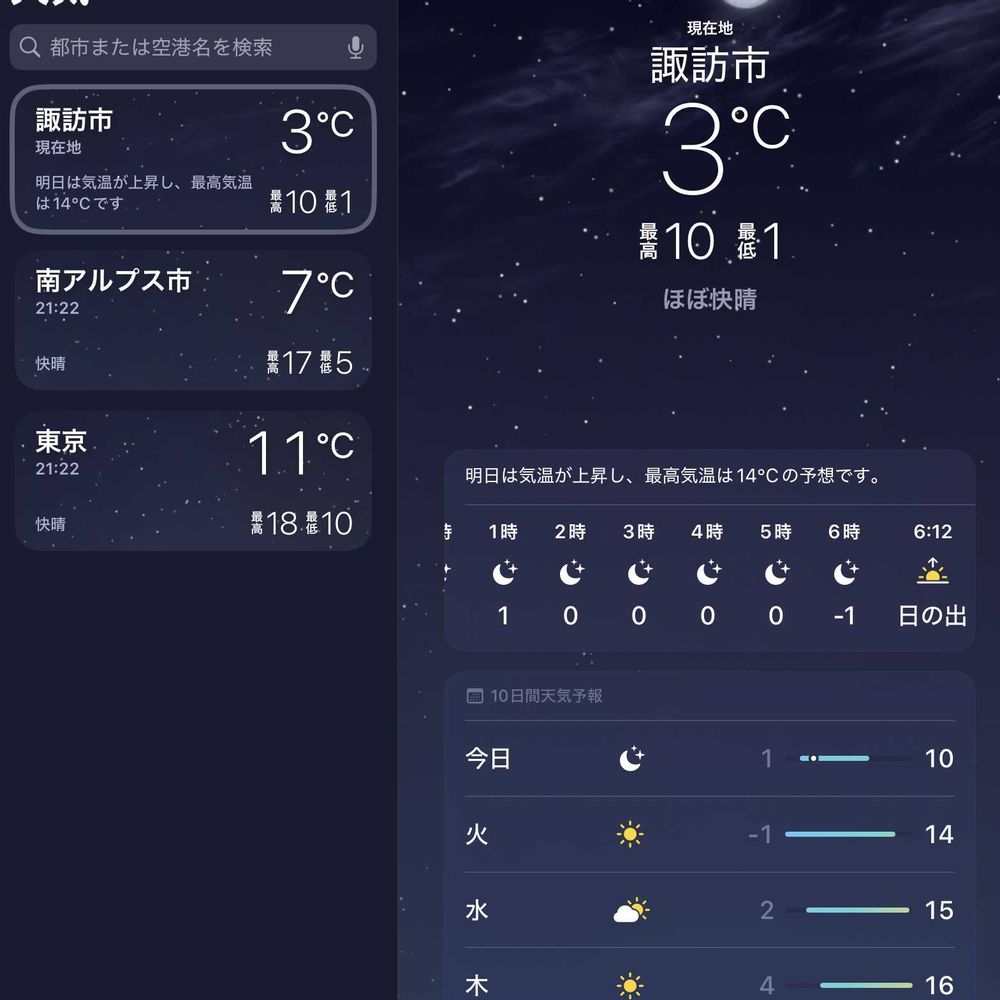Open the 東京 weather card
Viewport: 1000px width, 1000px height.
point(193,481)
